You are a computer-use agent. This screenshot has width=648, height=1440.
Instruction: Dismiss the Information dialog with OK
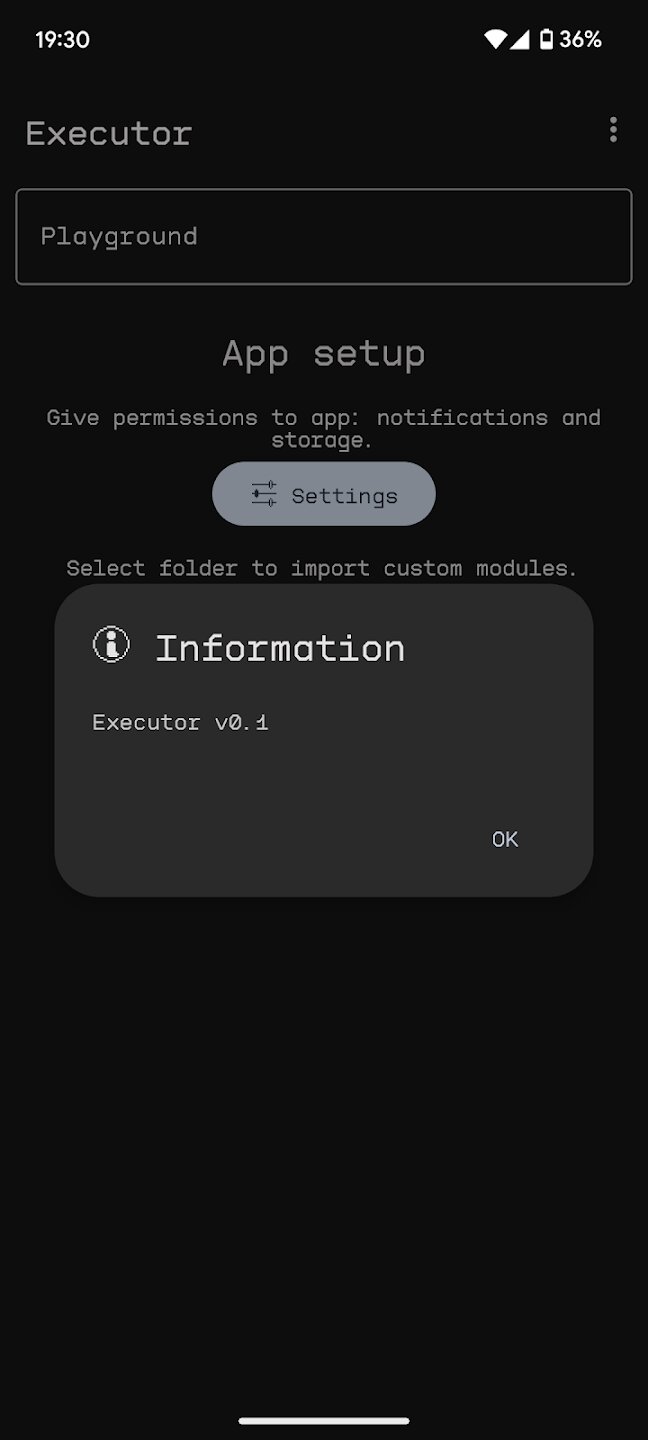coord(505,839)
